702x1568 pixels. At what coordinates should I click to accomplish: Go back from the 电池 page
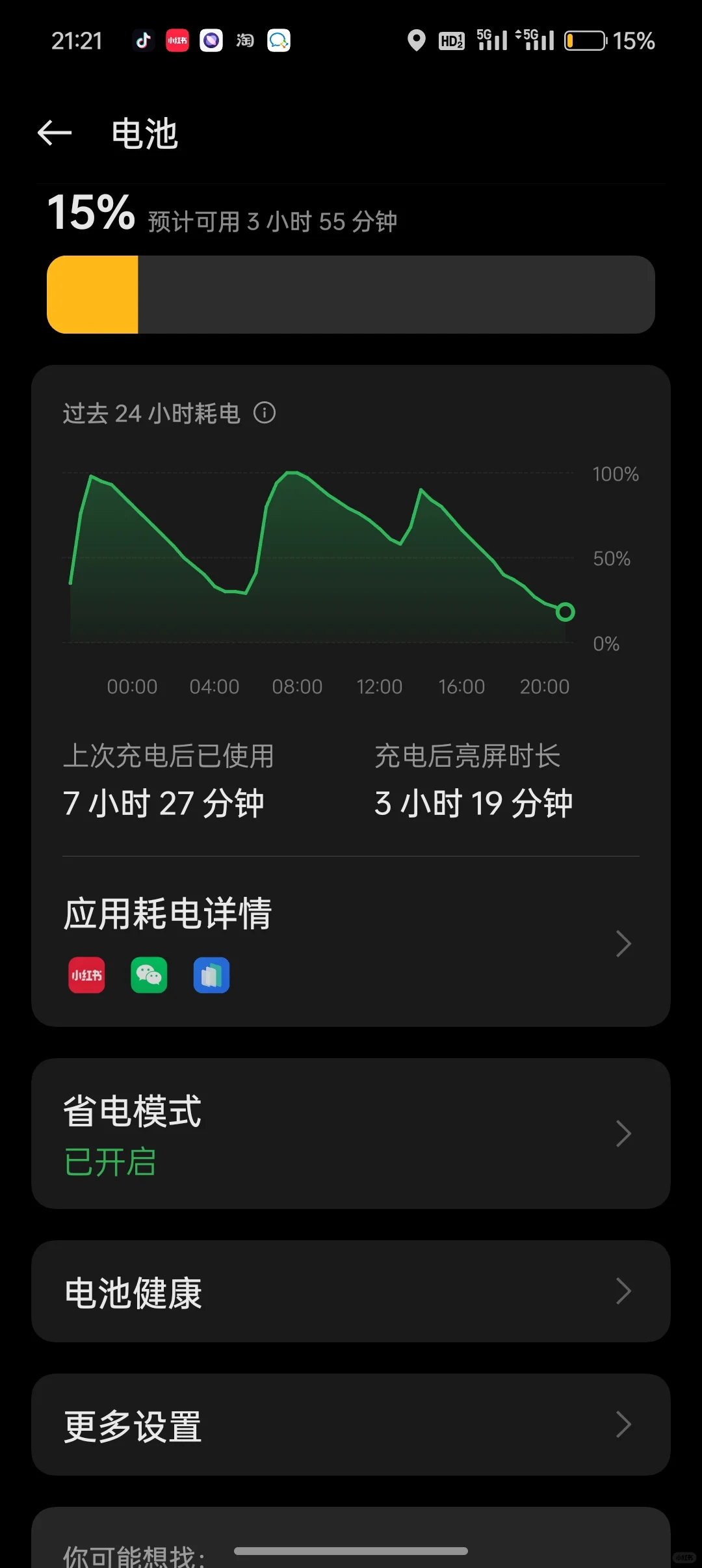[55, 133]
